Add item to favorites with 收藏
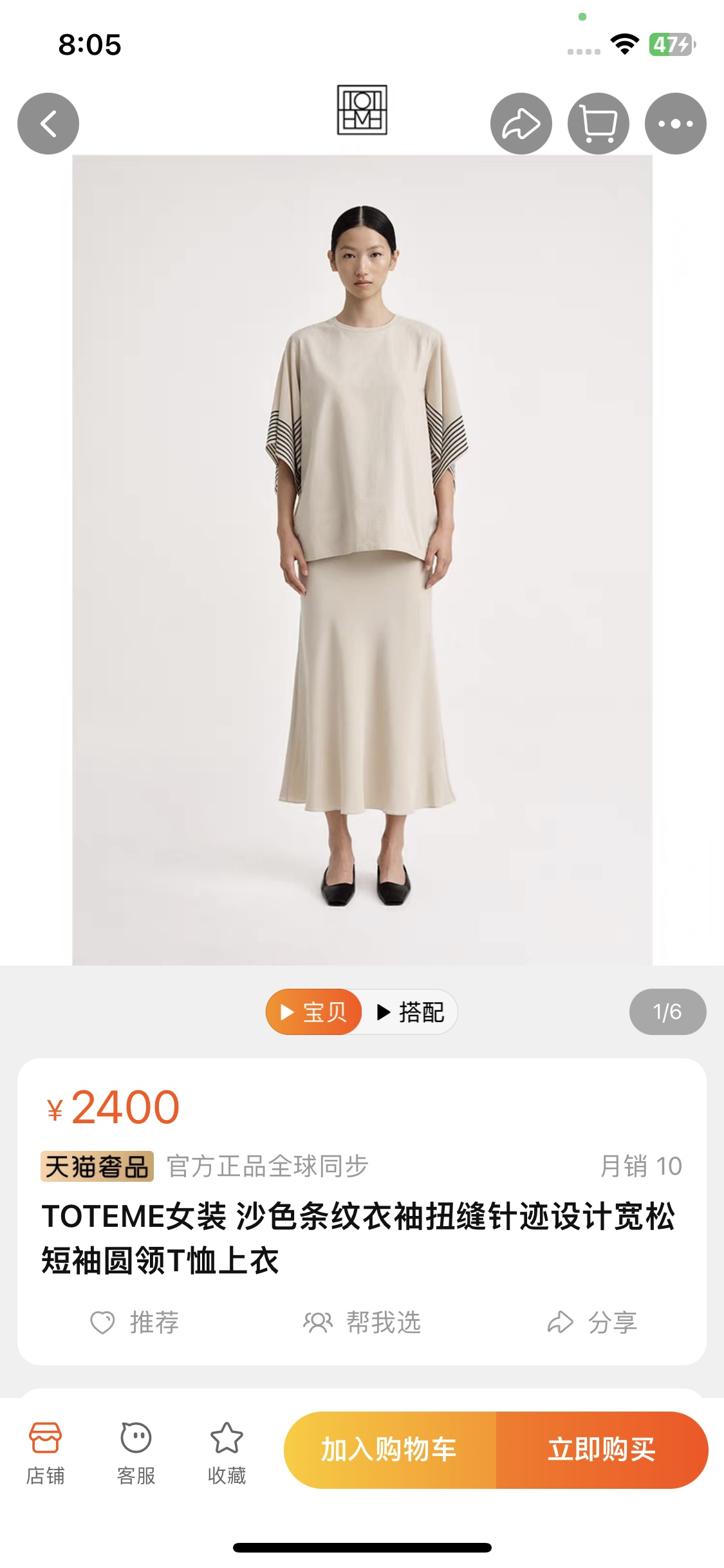Viewport: 724px width, 1568px height. click(227, 1453)
